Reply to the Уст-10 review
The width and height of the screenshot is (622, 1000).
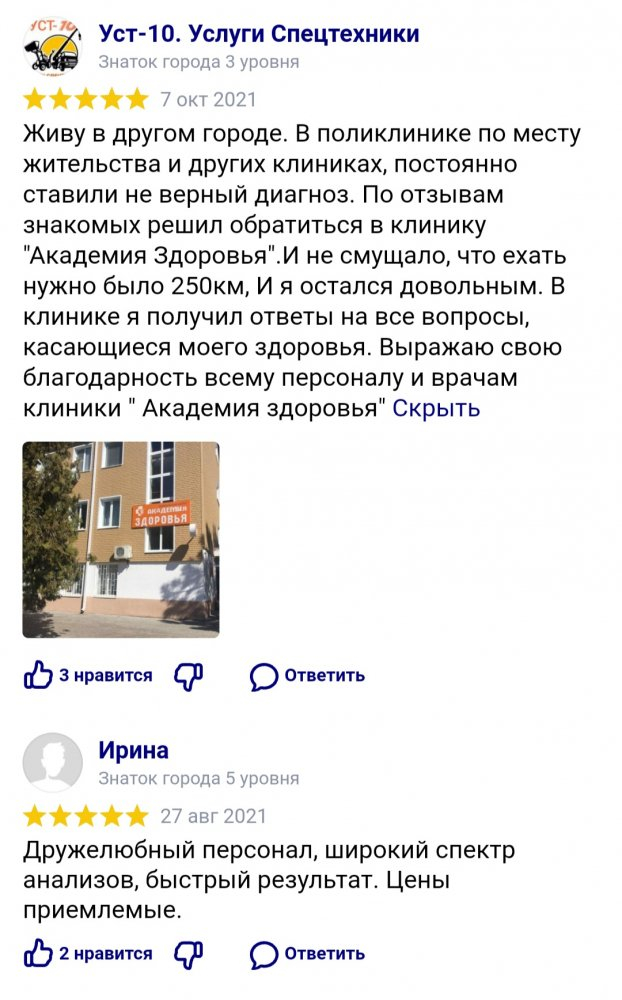[307, 675]
